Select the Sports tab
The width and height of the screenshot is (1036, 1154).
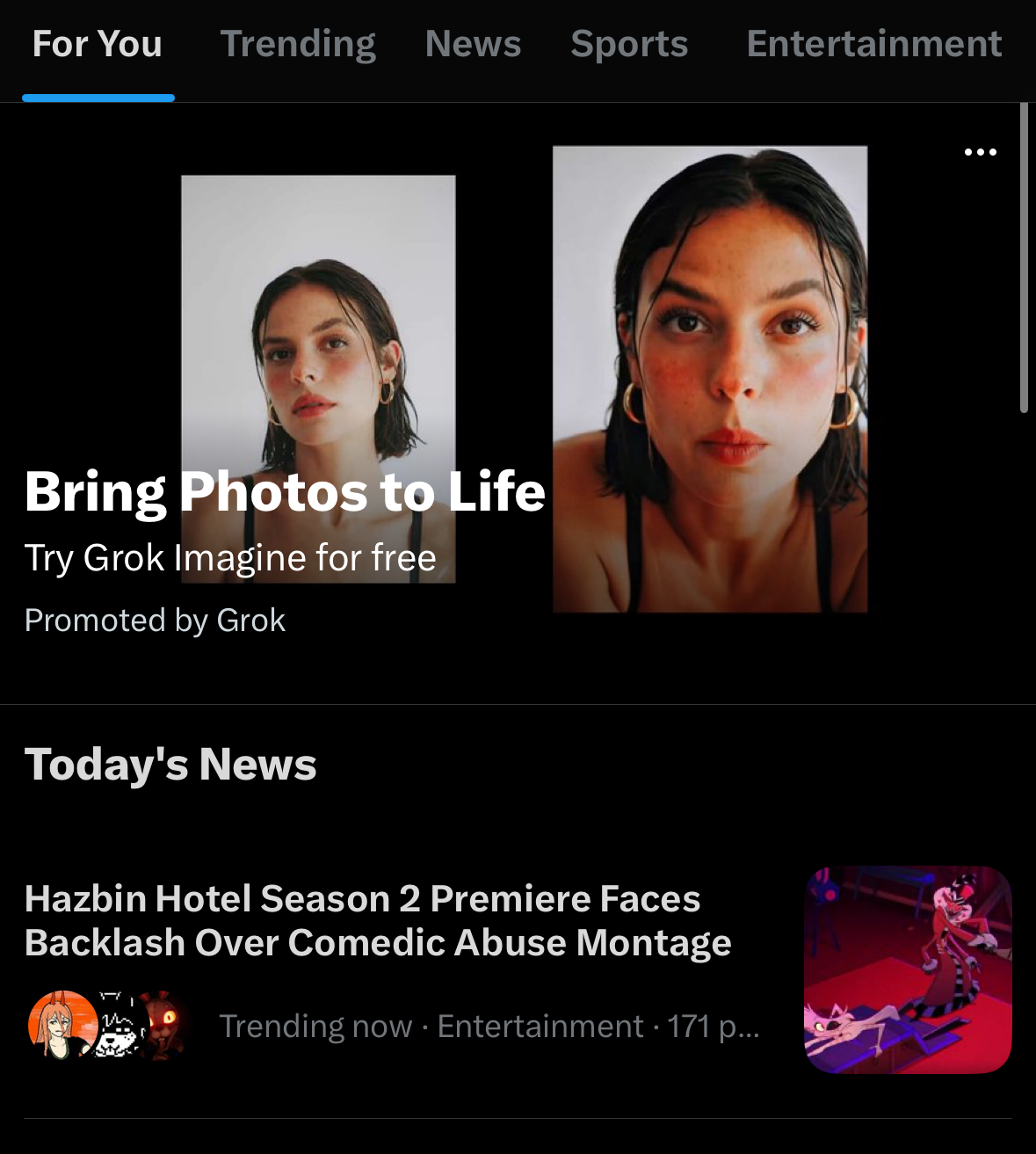629,45
